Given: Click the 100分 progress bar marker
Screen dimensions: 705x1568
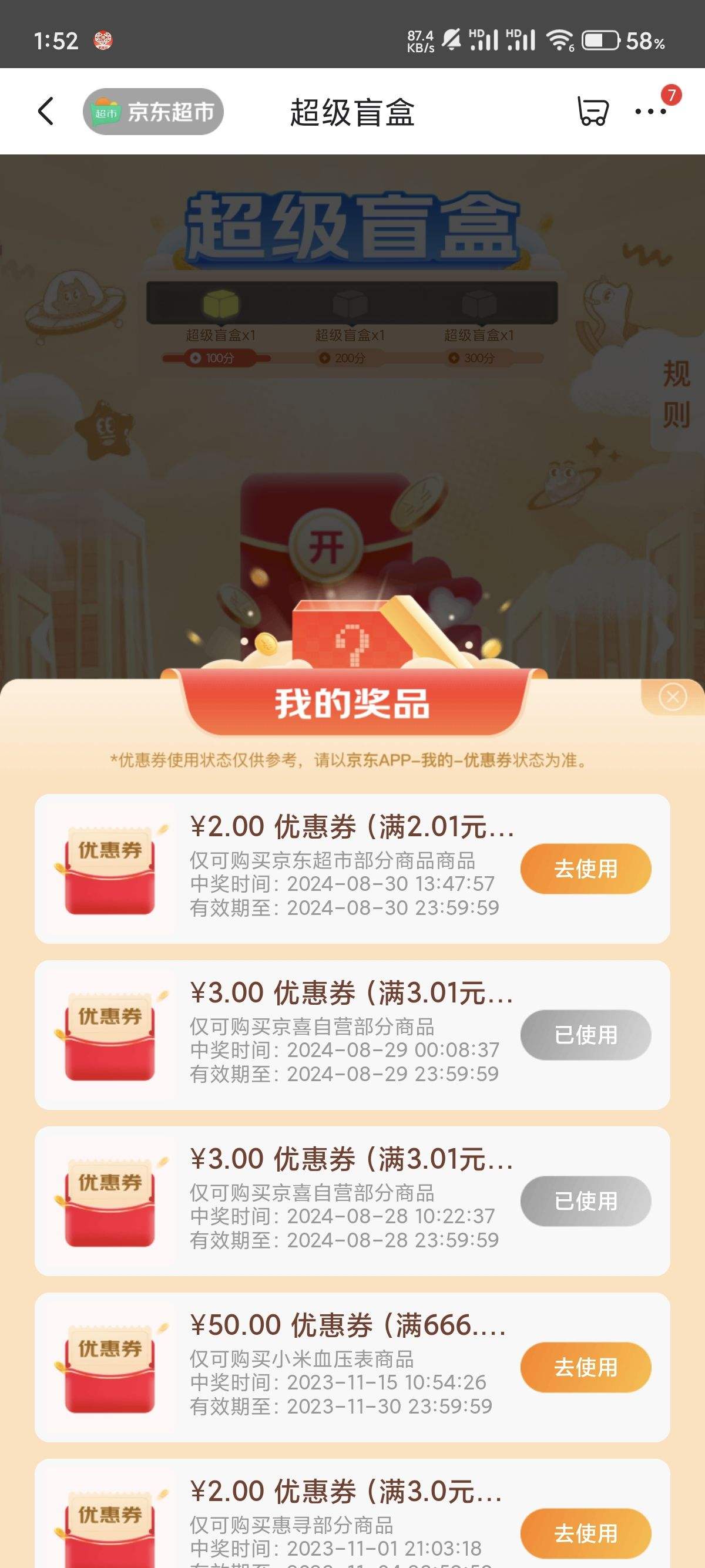Looking at the screenshot, I should coord(214,358).
